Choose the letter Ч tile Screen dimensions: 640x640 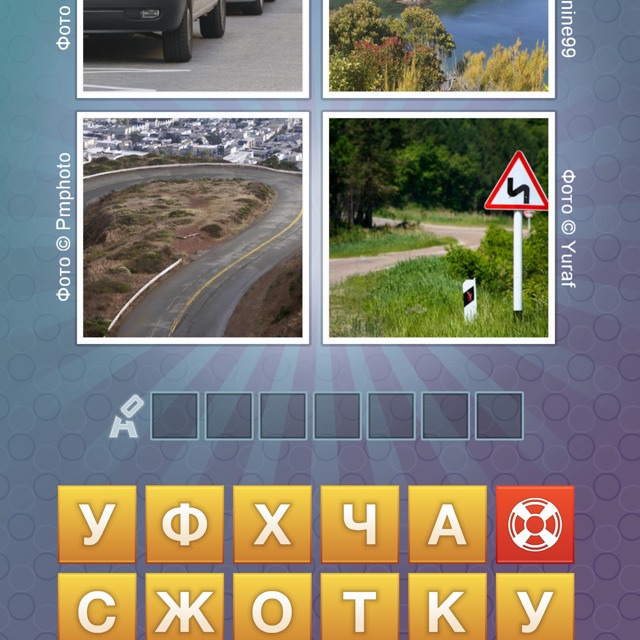(x=360, y=525)
